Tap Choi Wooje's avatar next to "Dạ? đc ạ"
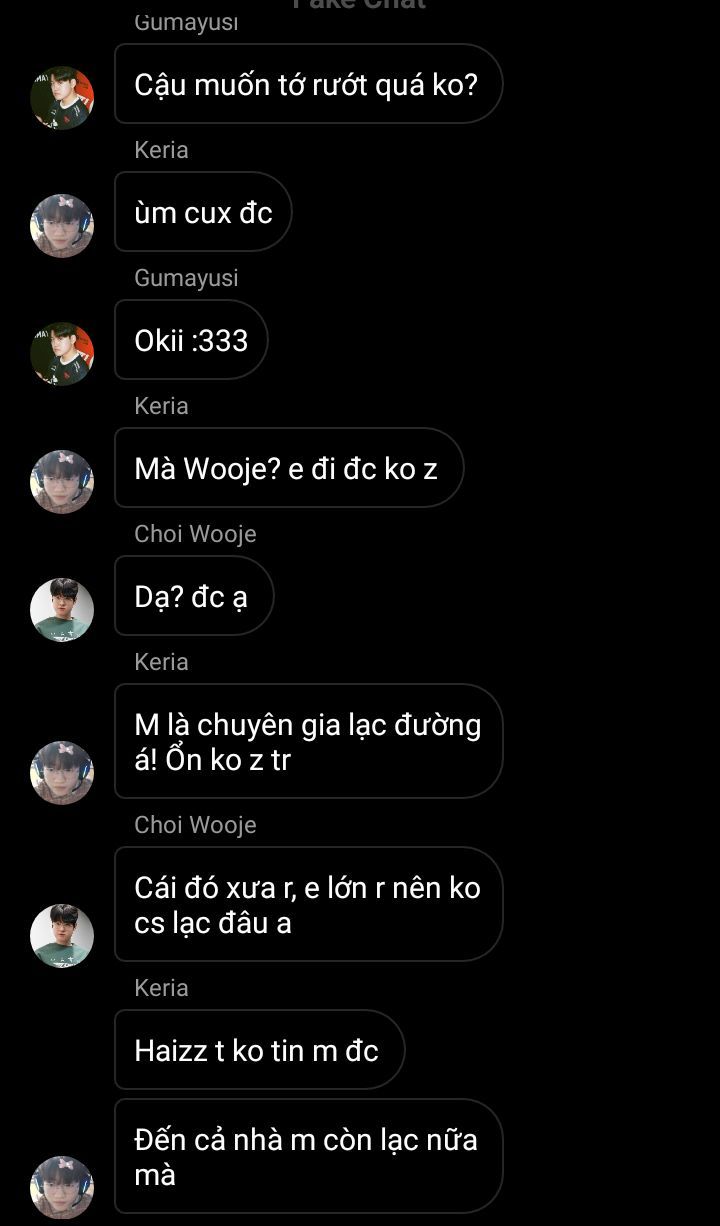720x1226 pixels. tap(62, 610)
